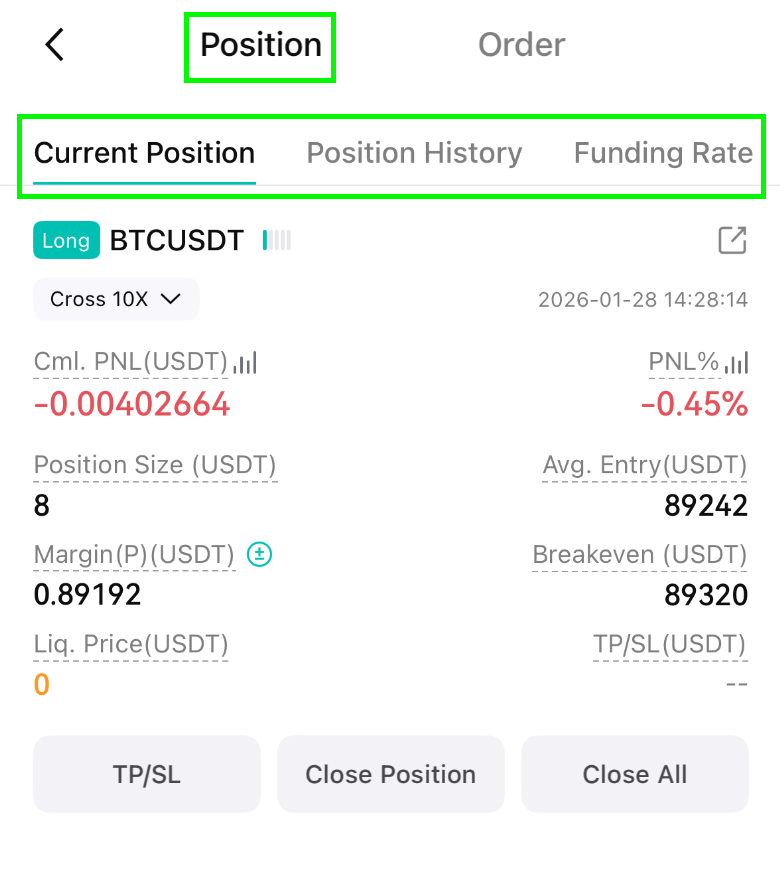Viewport: 780px width, 870px height.
Task: Tap Close Position
Action: pyautogui.click(x=391, y=774)
